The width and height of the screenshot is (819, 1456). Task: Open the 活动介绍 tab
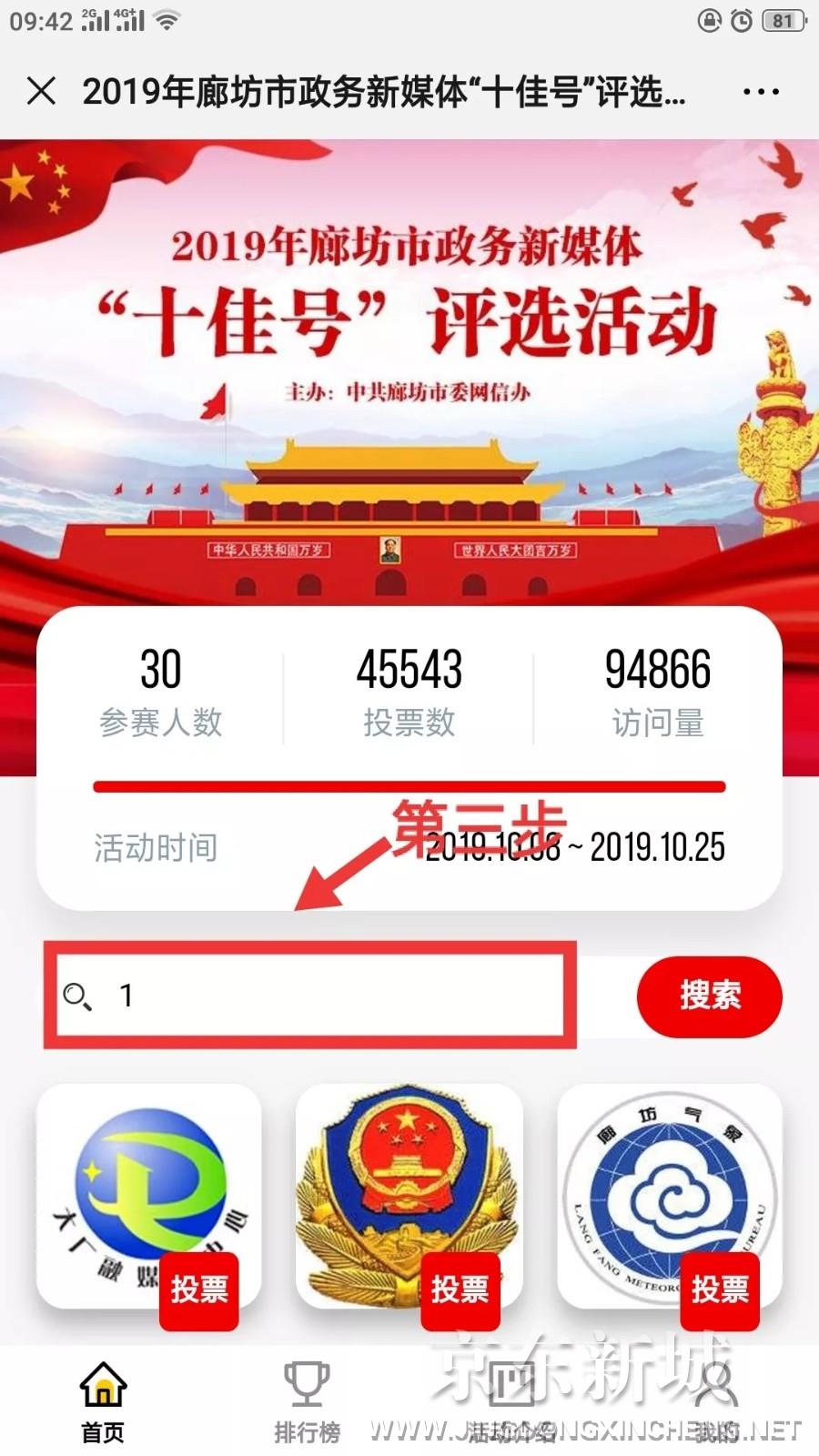[x=511, y=1401]
